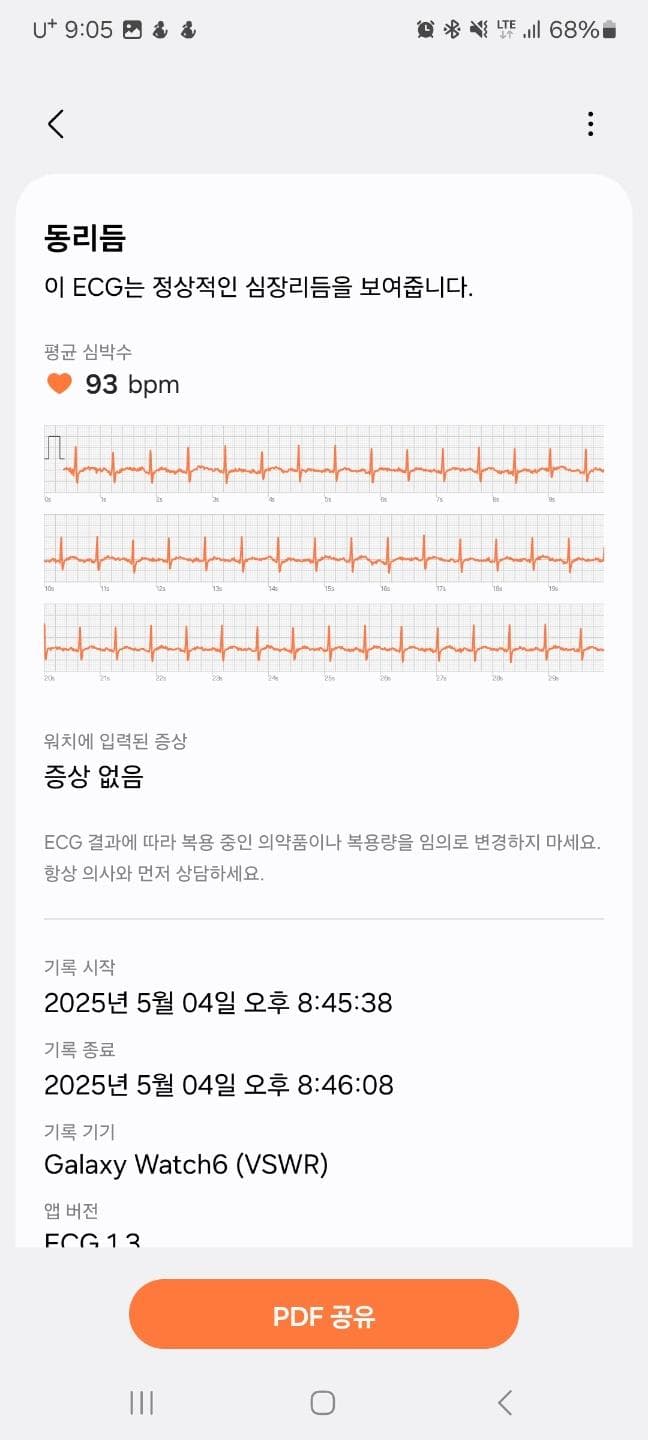Tap the system back button

(505, 1403)
